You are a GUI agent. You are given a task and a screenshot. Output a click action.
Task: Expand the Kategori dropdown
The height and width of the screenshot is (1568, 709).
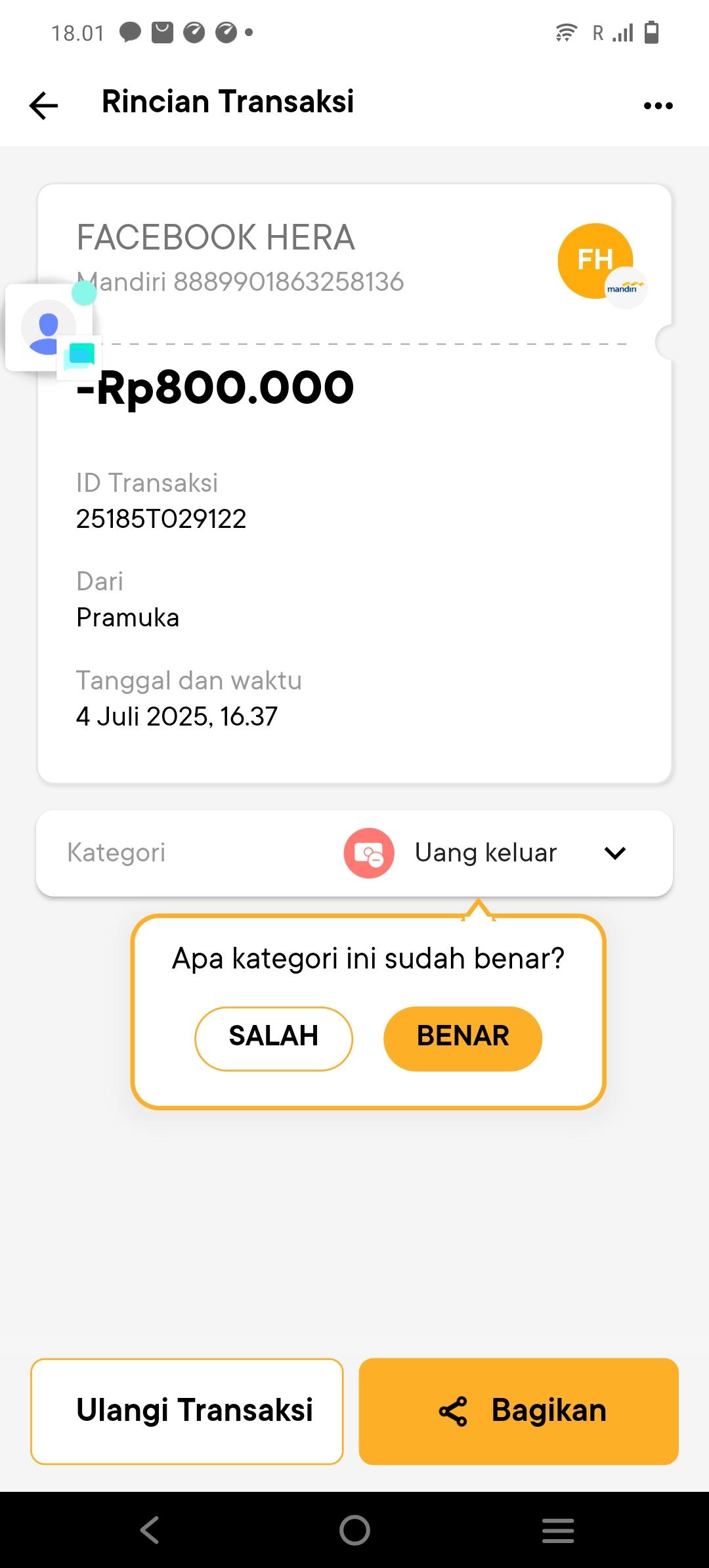[x=614, y=853]
